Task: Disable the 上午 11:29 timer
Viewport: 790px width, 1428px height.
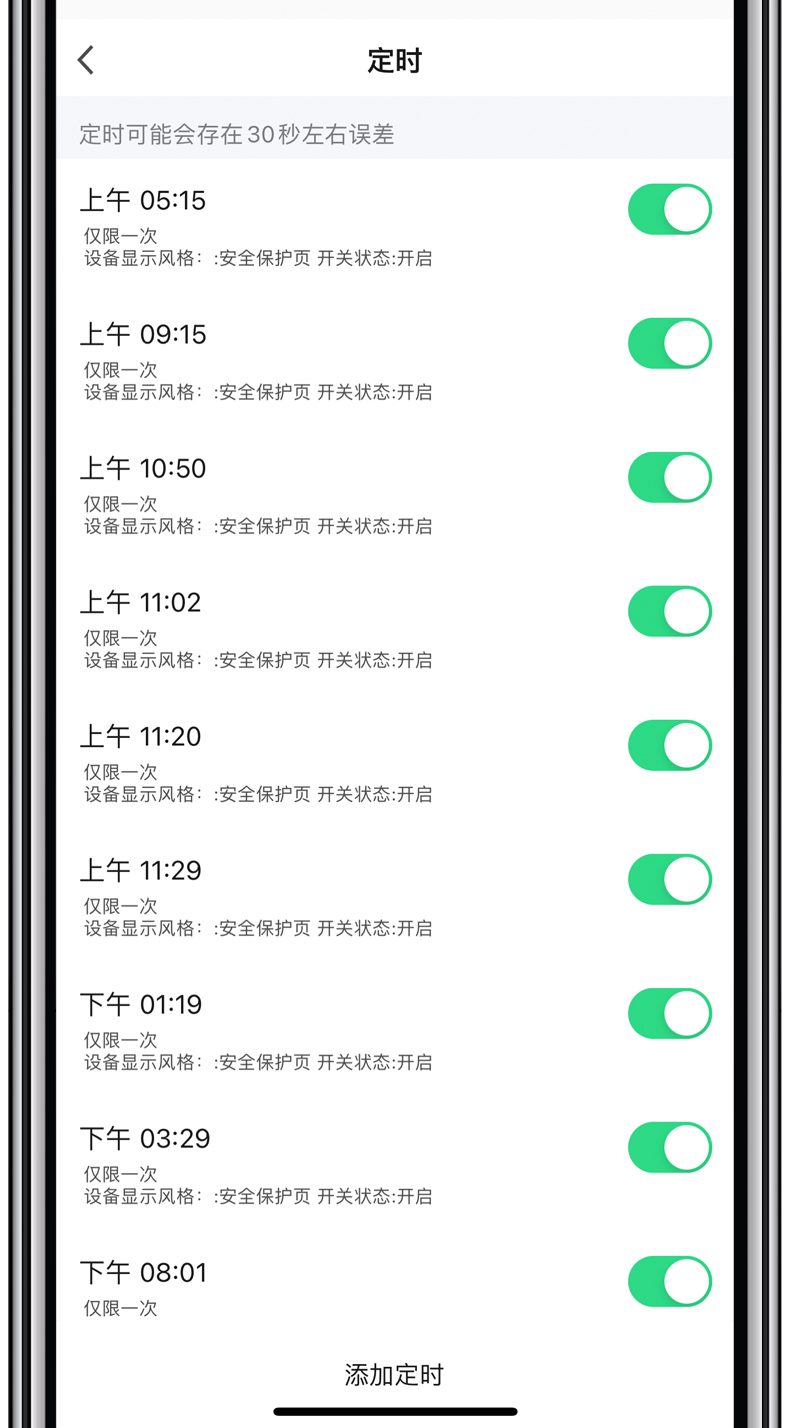Action: coord(670,879)
